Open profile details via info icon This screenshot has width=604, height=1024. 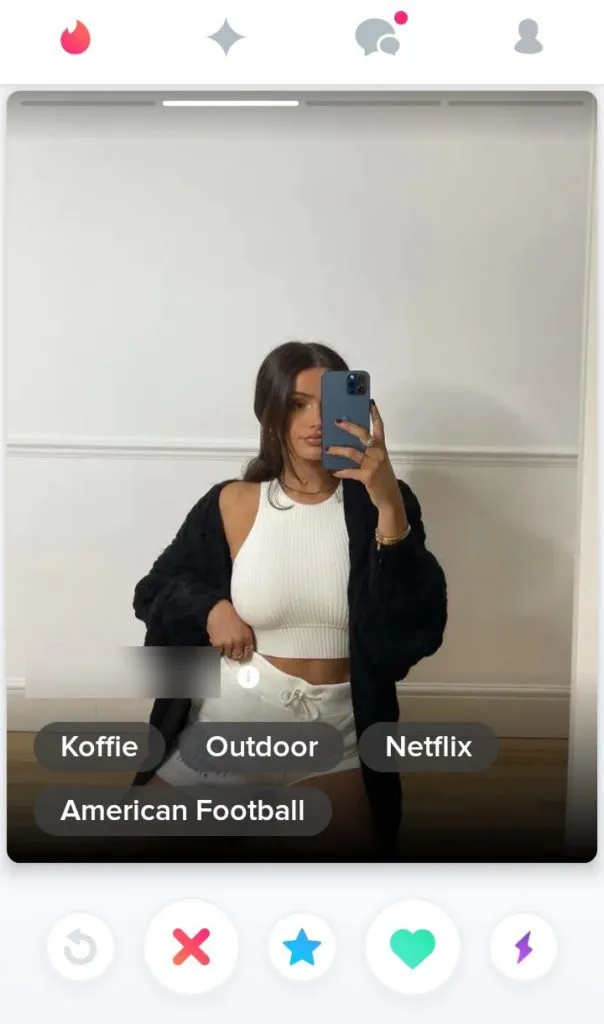pyautogui.click(x=248, y=677)
